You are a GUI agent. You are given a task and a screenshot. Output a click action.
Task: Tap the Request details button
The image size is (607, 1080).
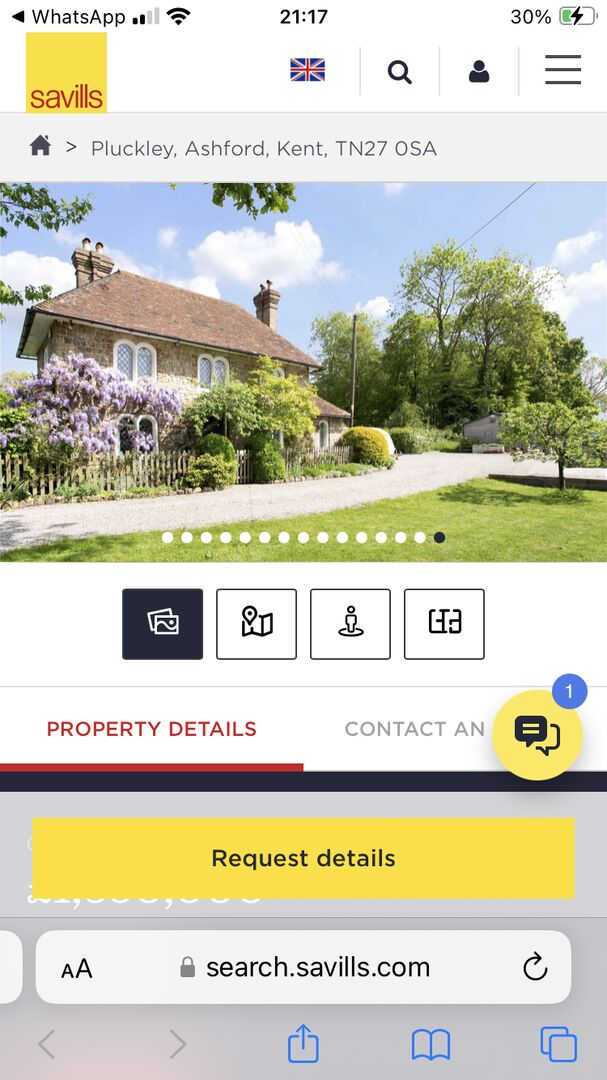point(303,858)
